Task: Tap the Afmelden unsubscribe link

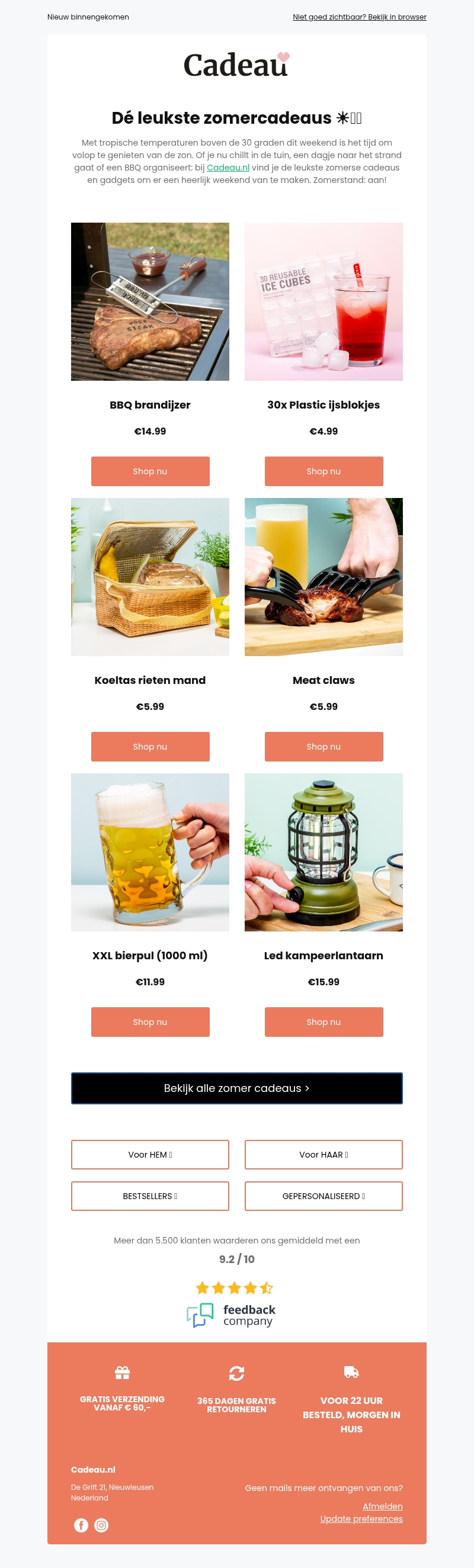Action: [382, 1506]
